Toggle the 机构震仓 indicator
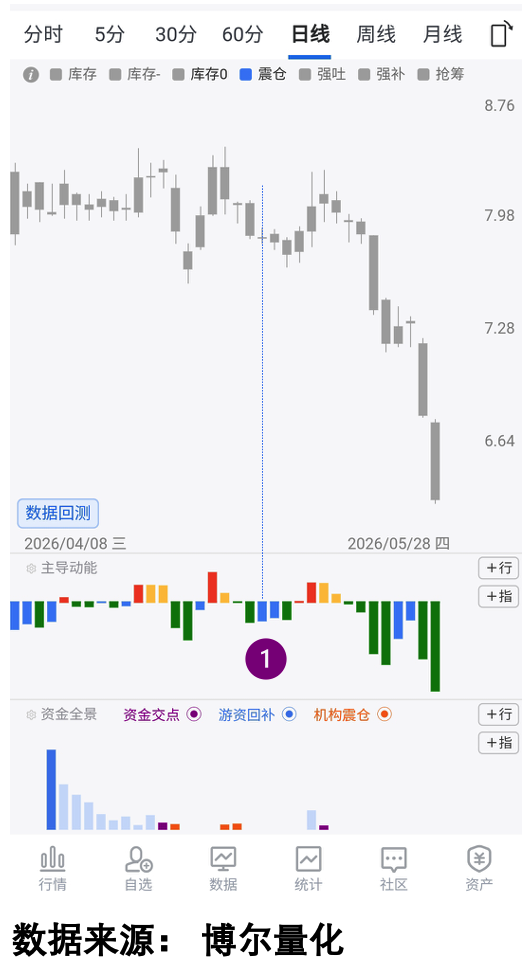This screenshot has width=532, height=978. 384,715
